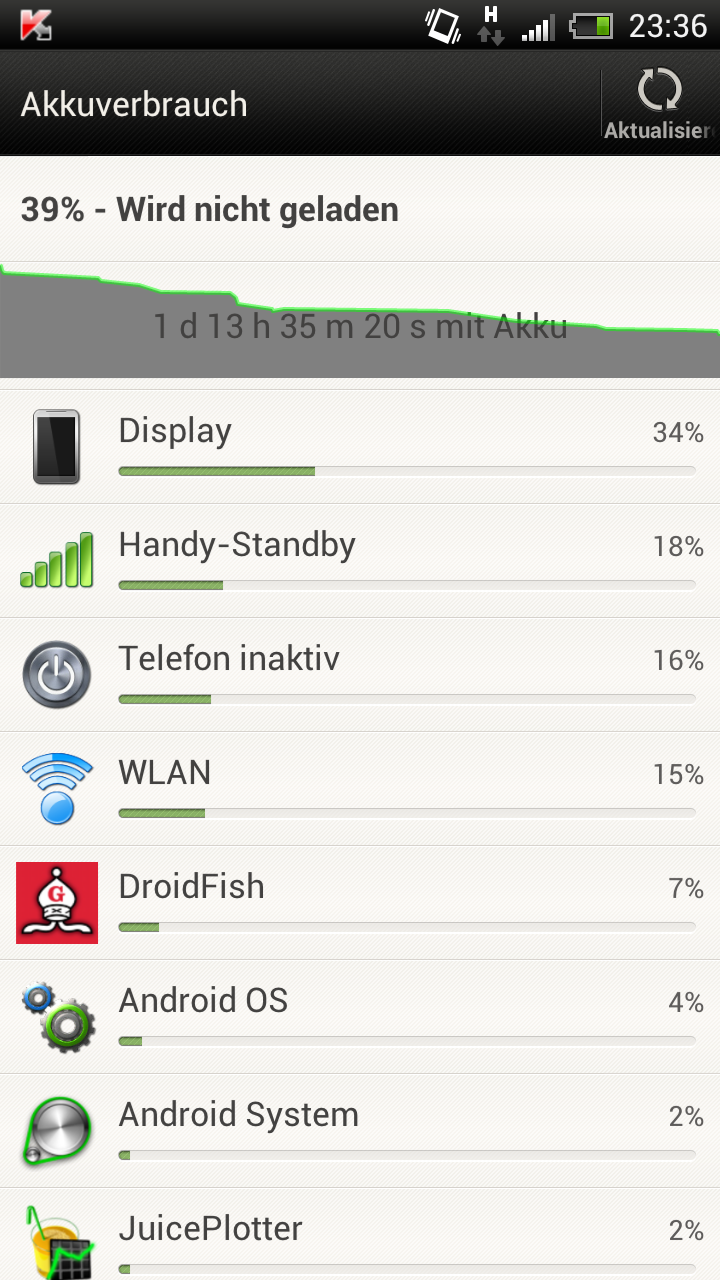Open Display battery usage details
This screenshot has height=1280, width=720.
tap(360, 447)
